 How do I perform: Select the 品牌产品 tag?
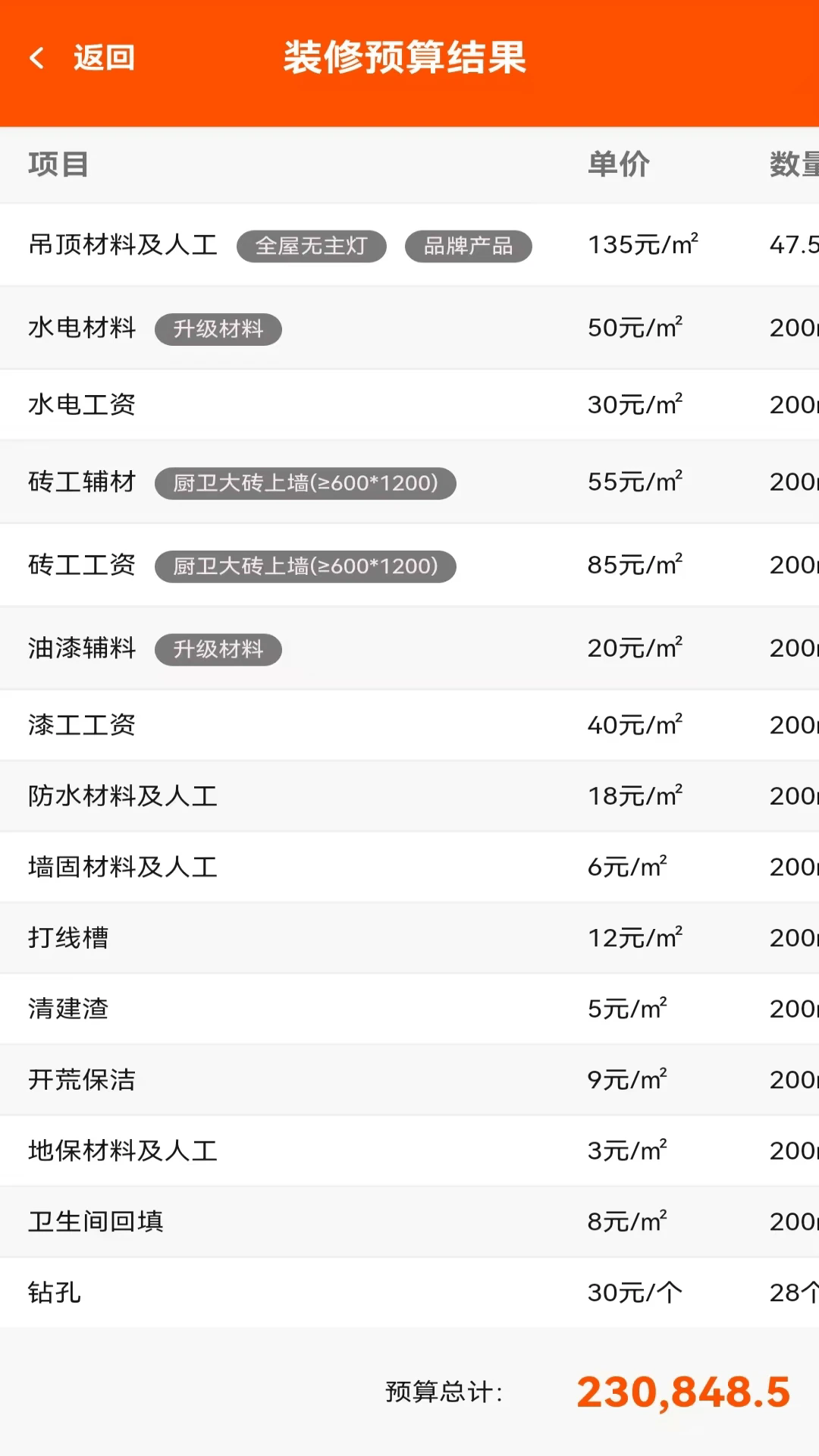(467, 246)
